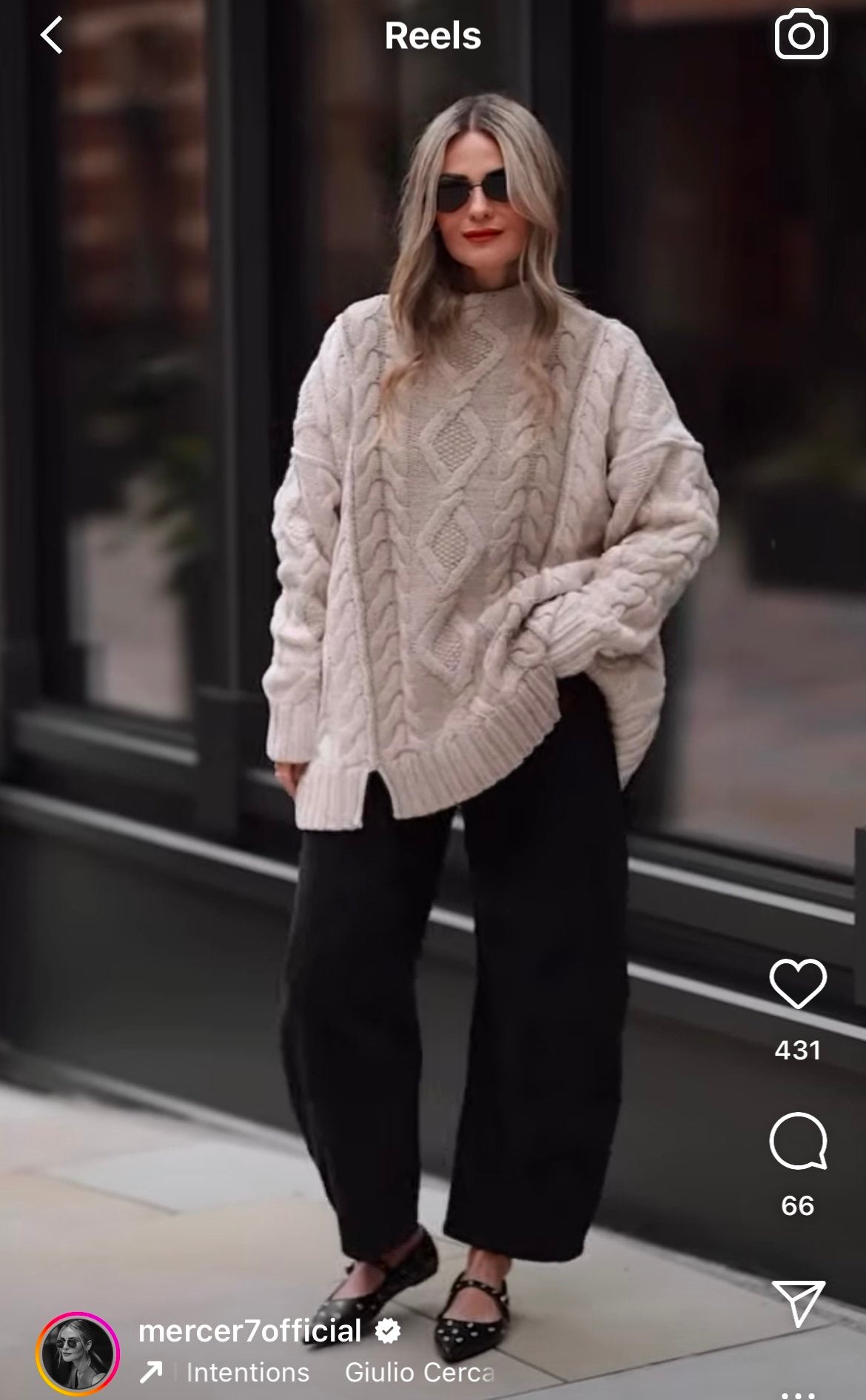The image size is (866, 1400).
Task: Like this reel with the heart icon
Action: pos(797,984)
